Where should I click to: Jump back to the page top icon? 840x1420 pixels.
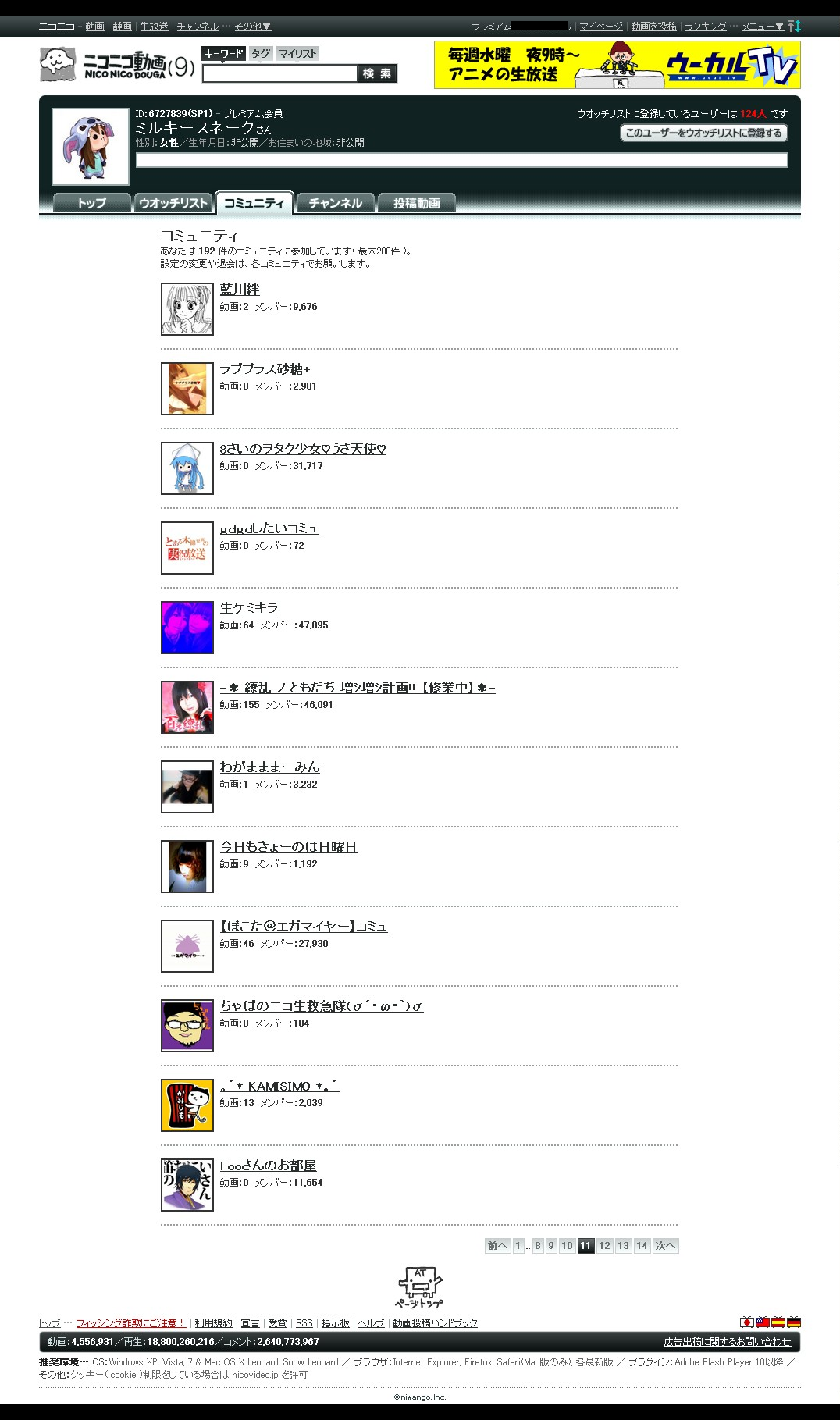419,1287
